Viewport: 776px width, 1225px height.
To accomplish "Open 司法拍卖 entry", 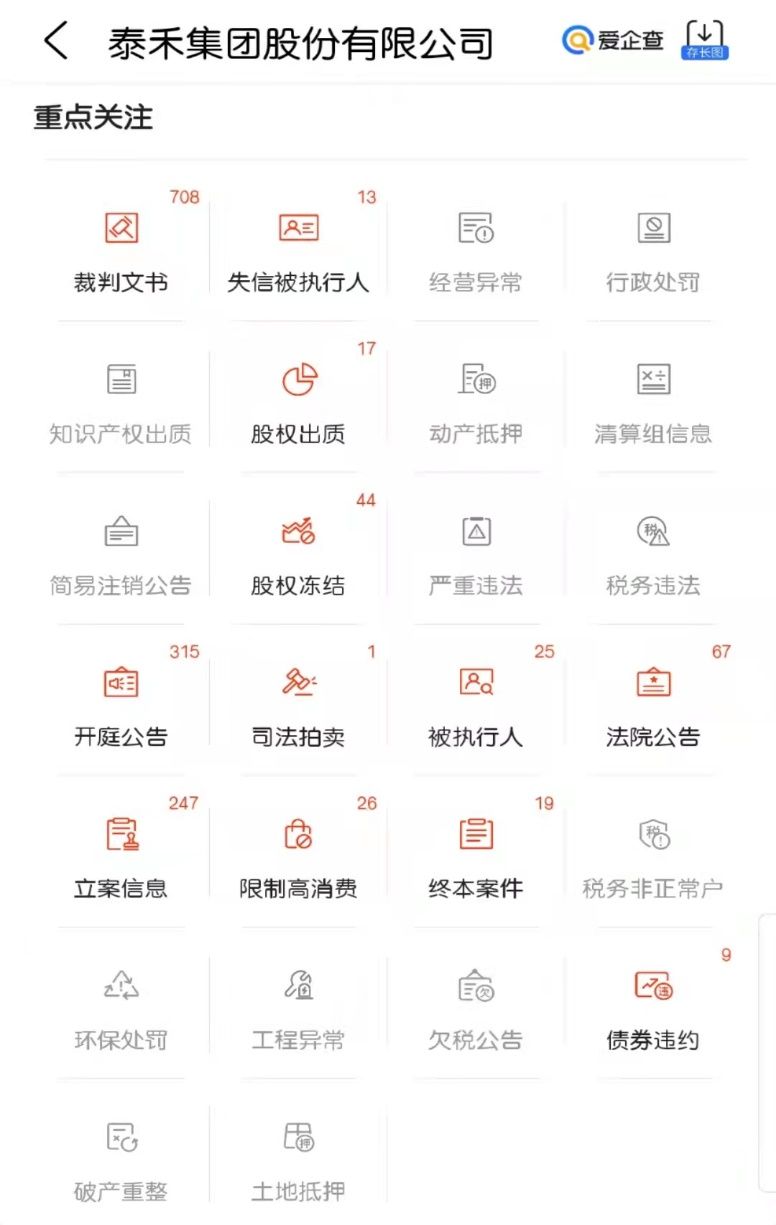I will 298,707.
